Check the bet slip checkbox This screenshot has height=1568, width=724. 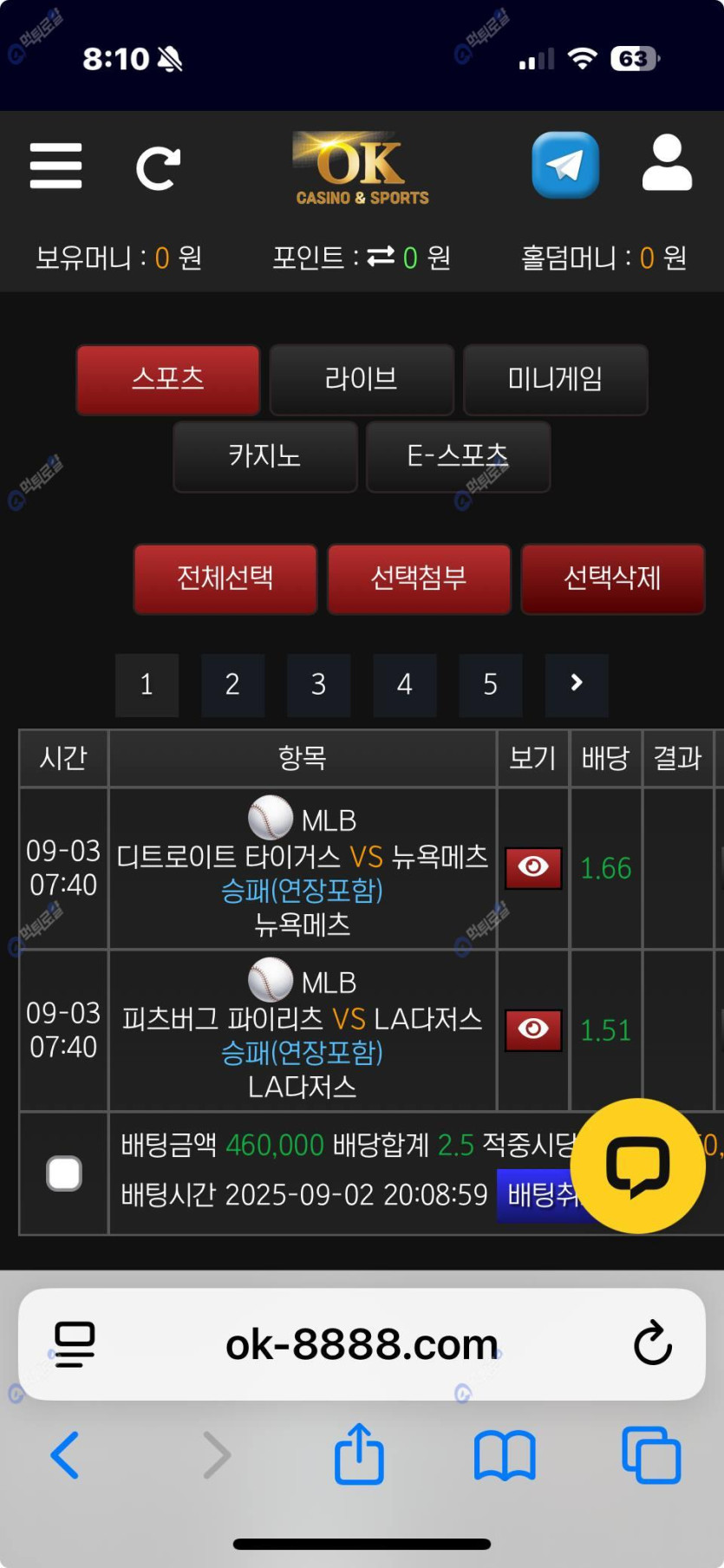point(64,1173)
